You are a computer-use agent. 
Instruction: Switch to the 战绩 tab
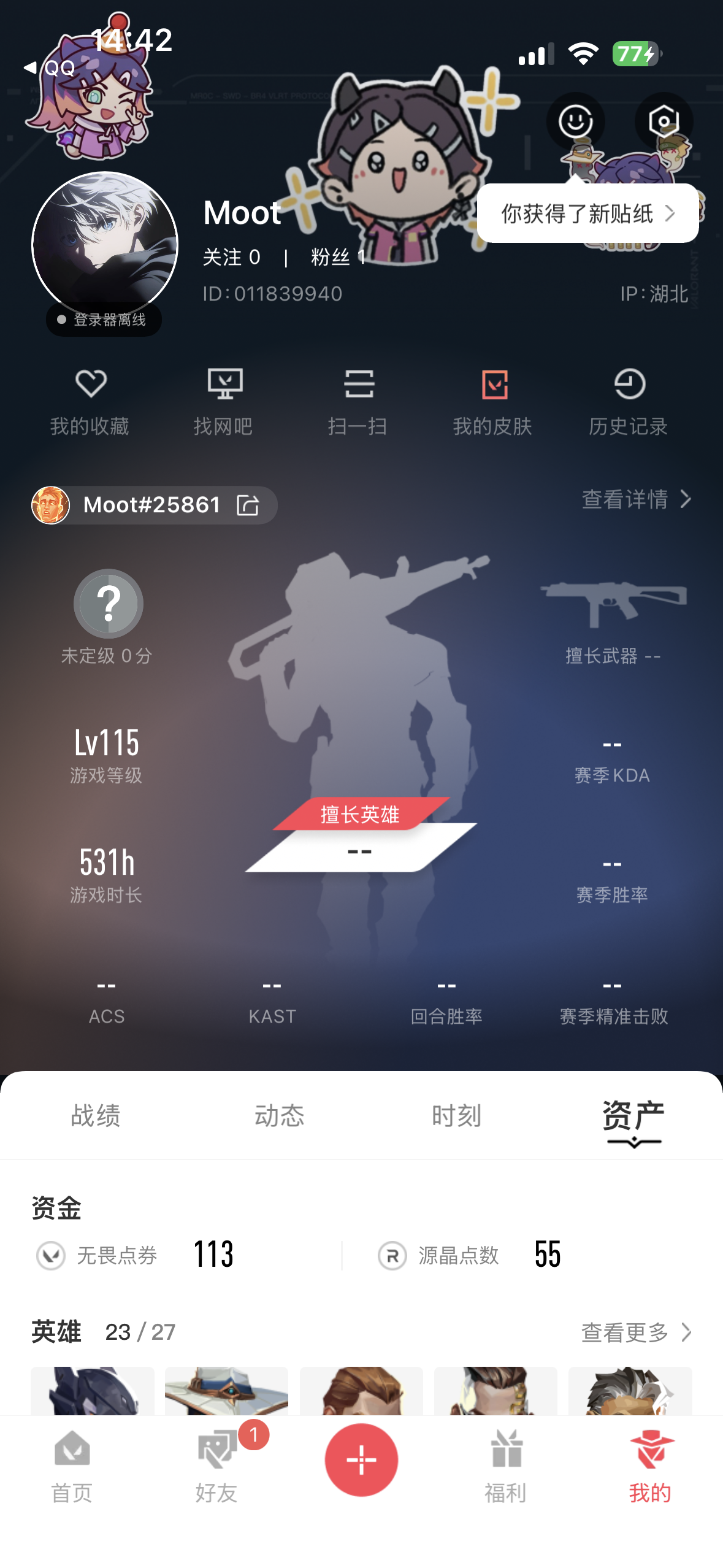click(x=96, y=1115)
